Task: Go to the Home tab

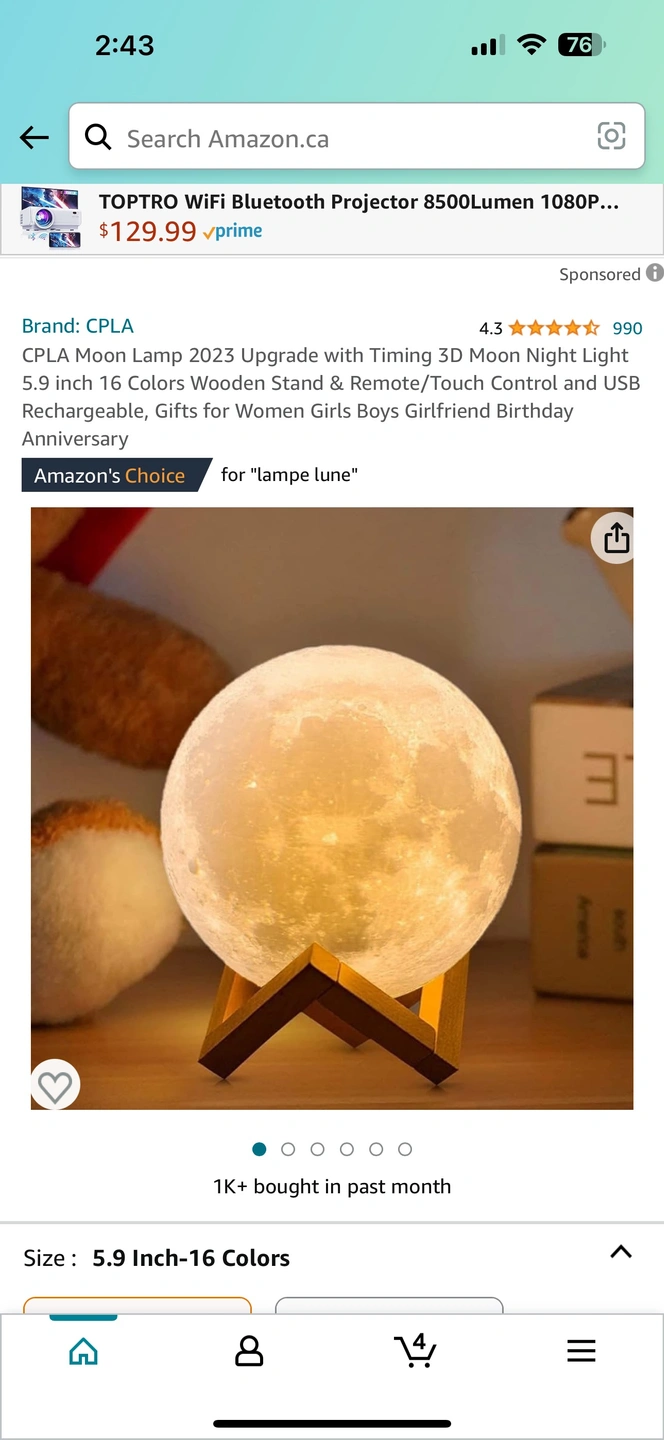Action: (84, 1352)
